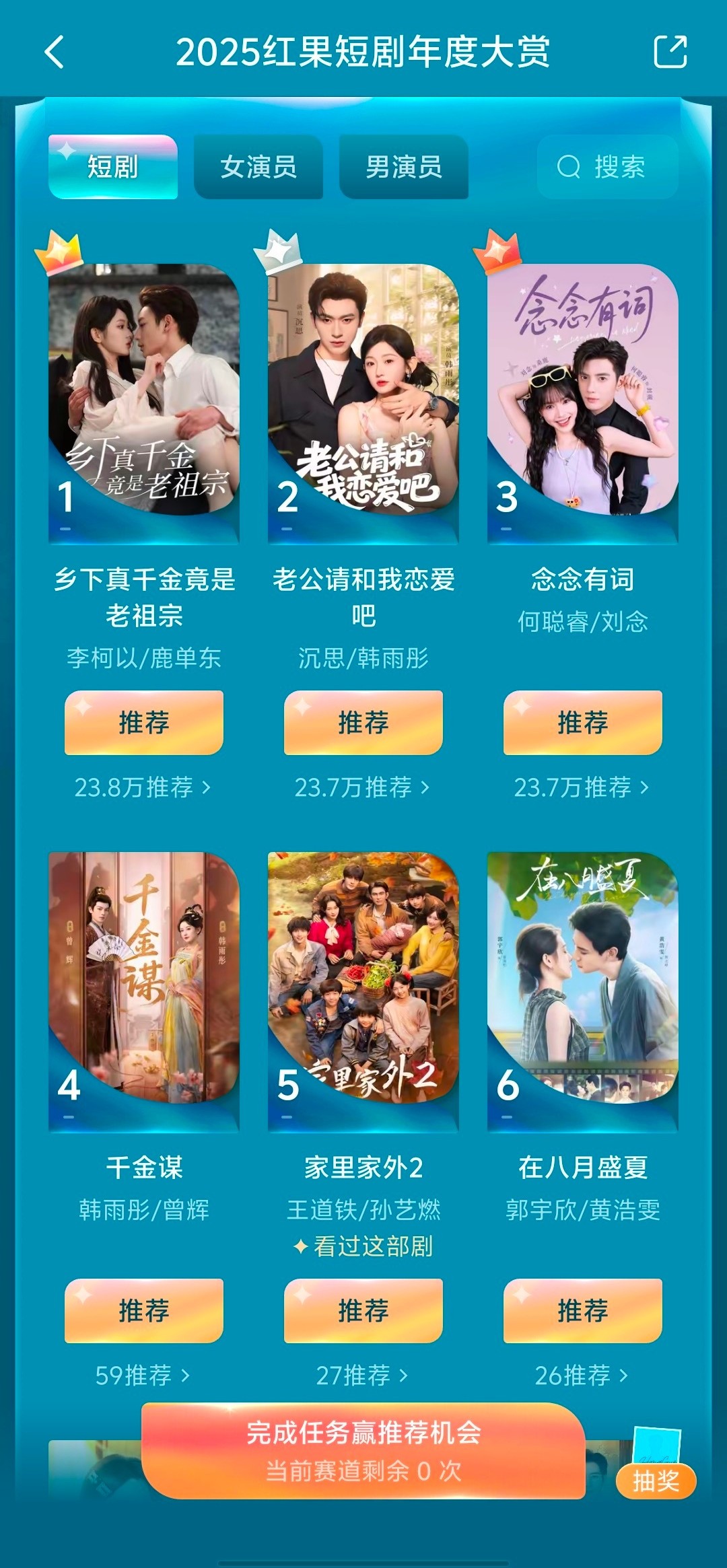Viewport: 727px width, 1568px height.
Task: Switch to the 女演员 tab
Action: (x=258, y=167)
